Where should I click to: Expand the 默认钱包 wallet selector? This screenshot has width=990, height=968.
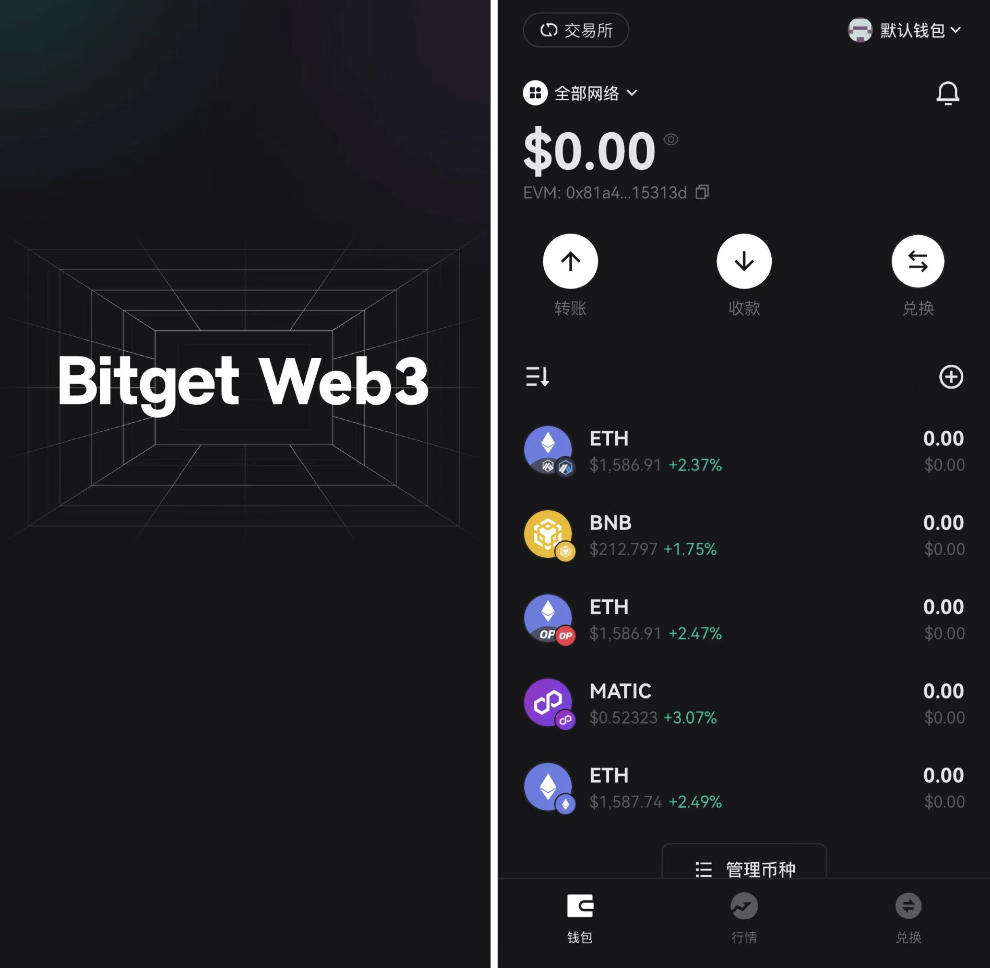tap(904, 30)
